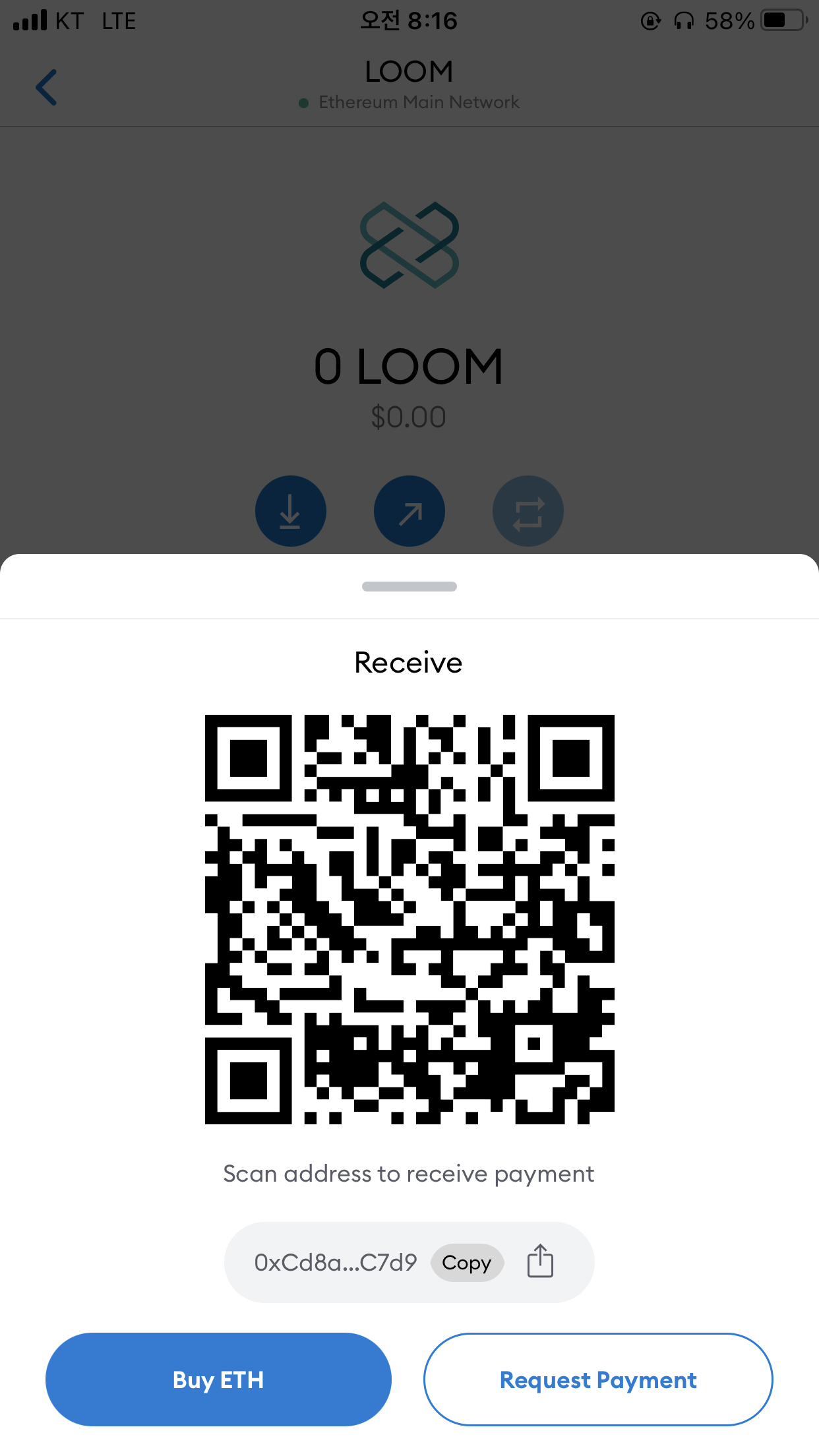The width and height of the screenshot is (819, 1456).
Task: Tap the Receive sheet's drag handle
Action: tap(409, 586)
